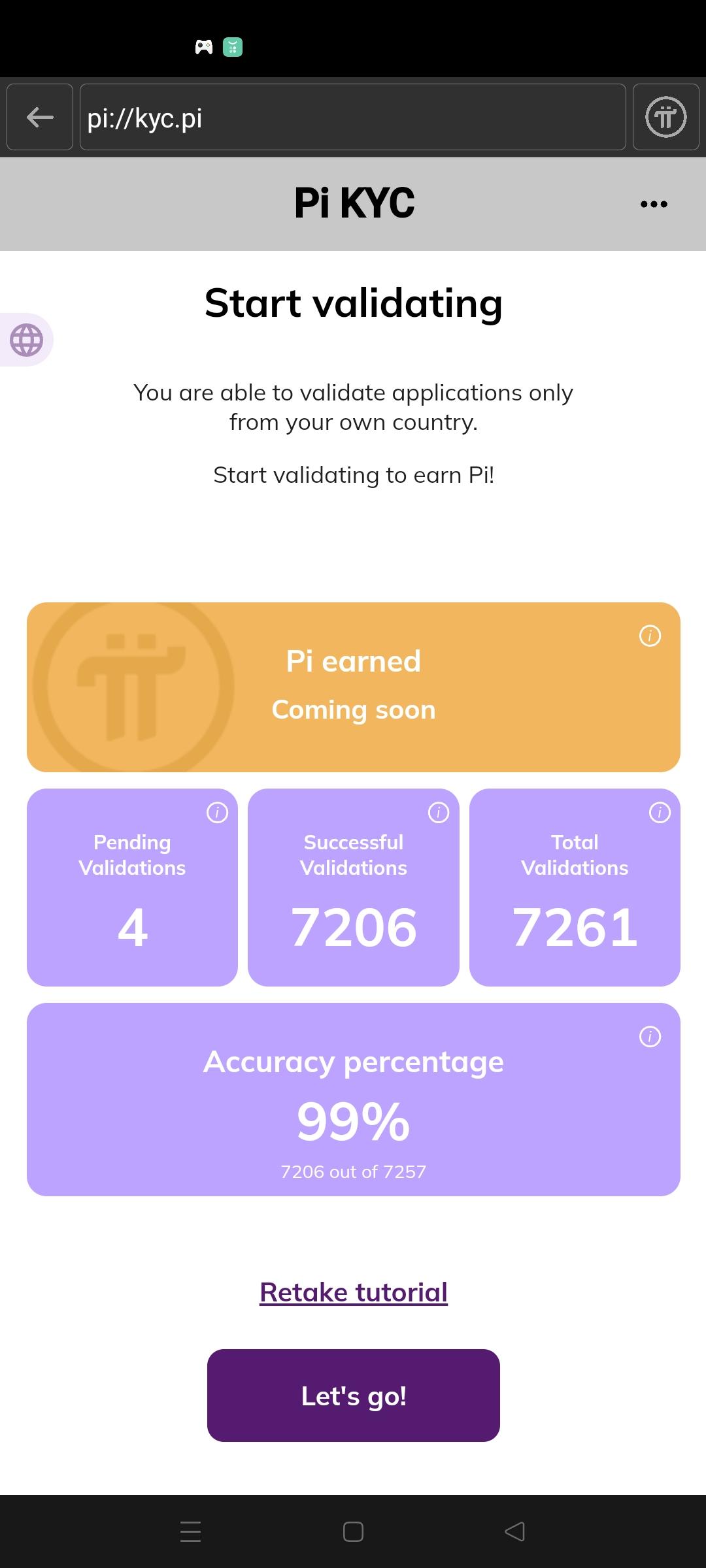The image size is (706, 1568).
Task: View info for Pending Validations
Action: tap(217, 813)
